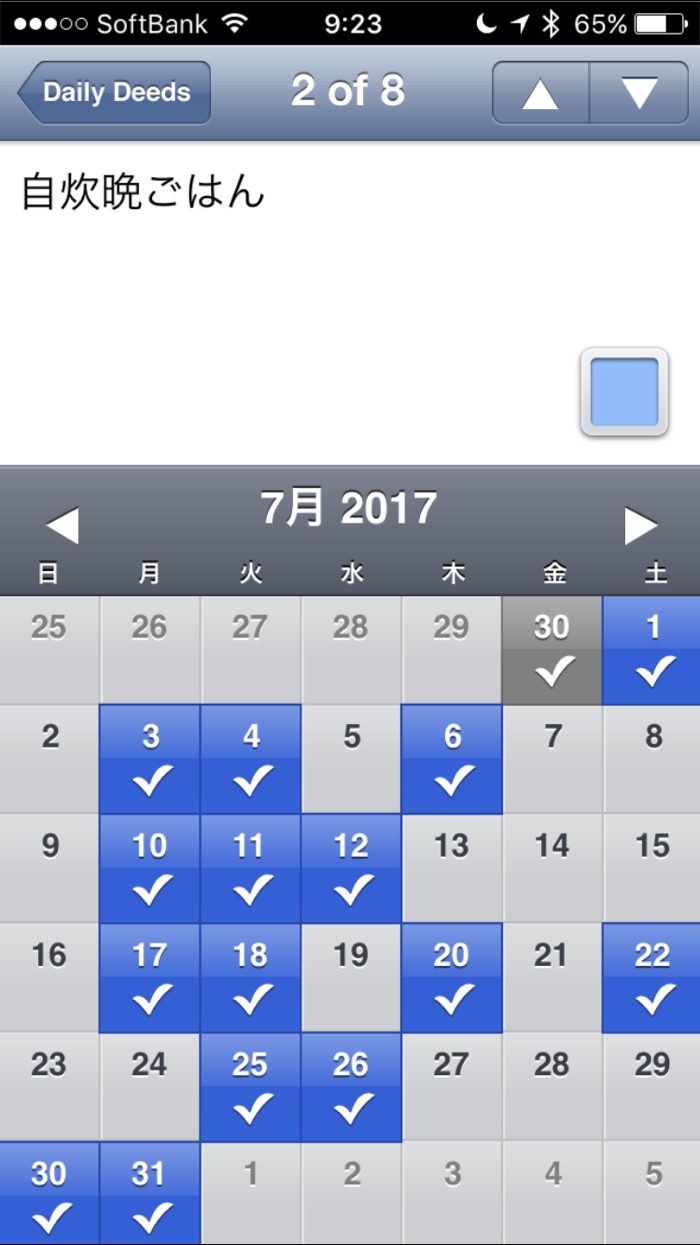Mark July 27 as done
Viewport: 700px width, 1245px height.
coord(452,1085)
